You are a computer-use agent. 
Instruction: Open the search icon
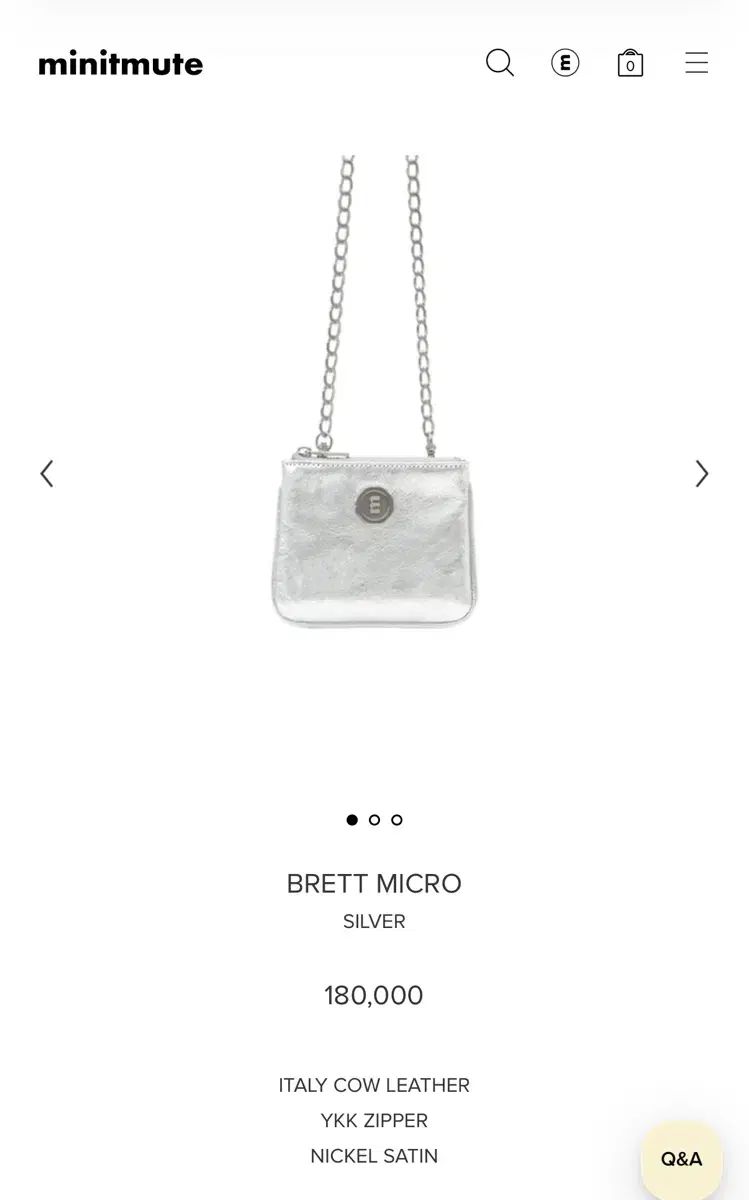coord(500,62)
